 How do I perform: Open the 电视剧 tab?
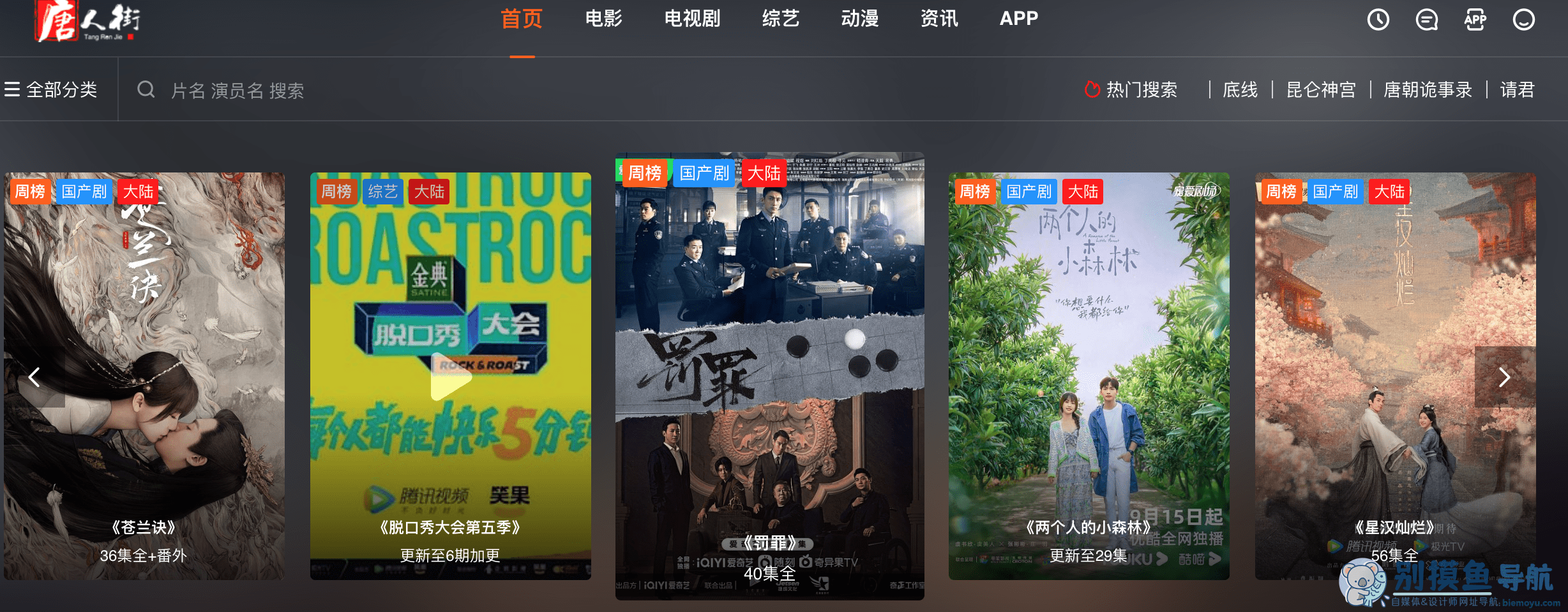(x=692, y=19)
